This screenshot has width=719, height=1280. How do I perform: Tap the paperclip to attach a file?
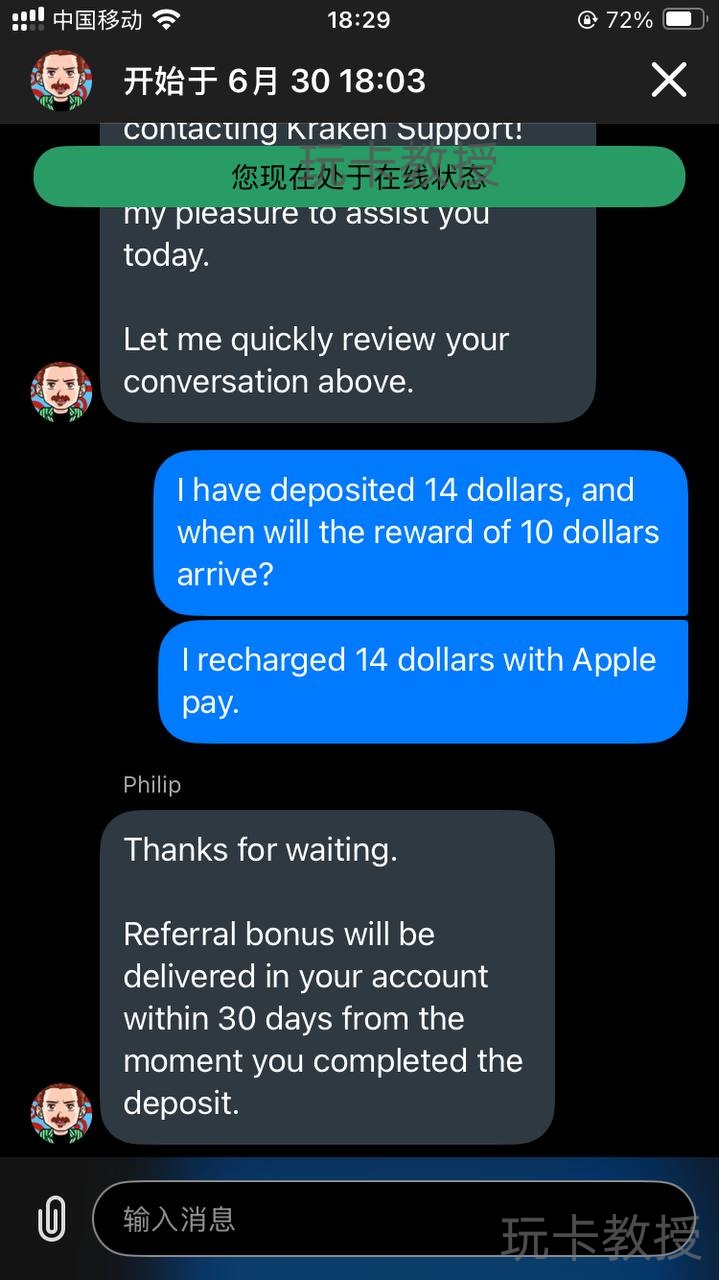51,1219
